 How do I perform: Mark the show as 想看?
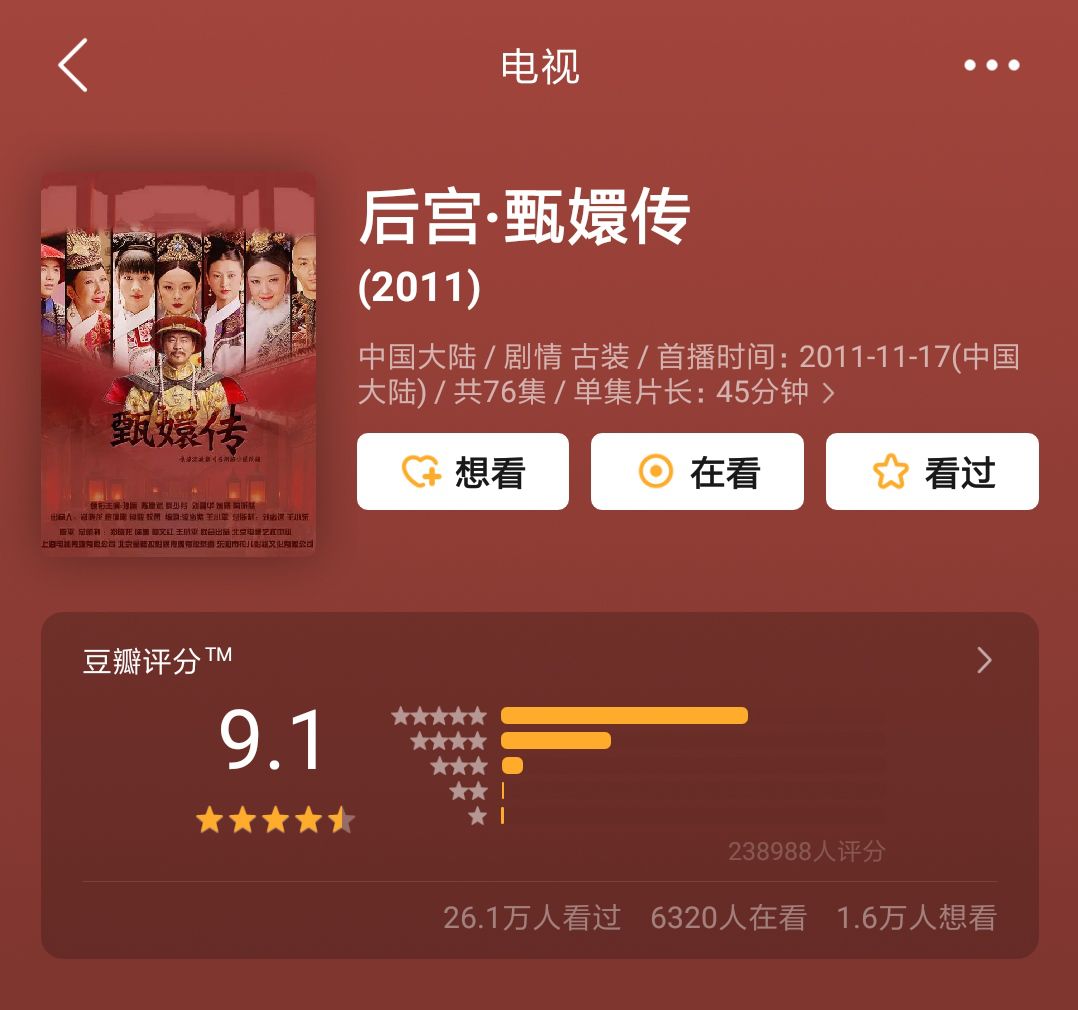(x=463, y=472)
